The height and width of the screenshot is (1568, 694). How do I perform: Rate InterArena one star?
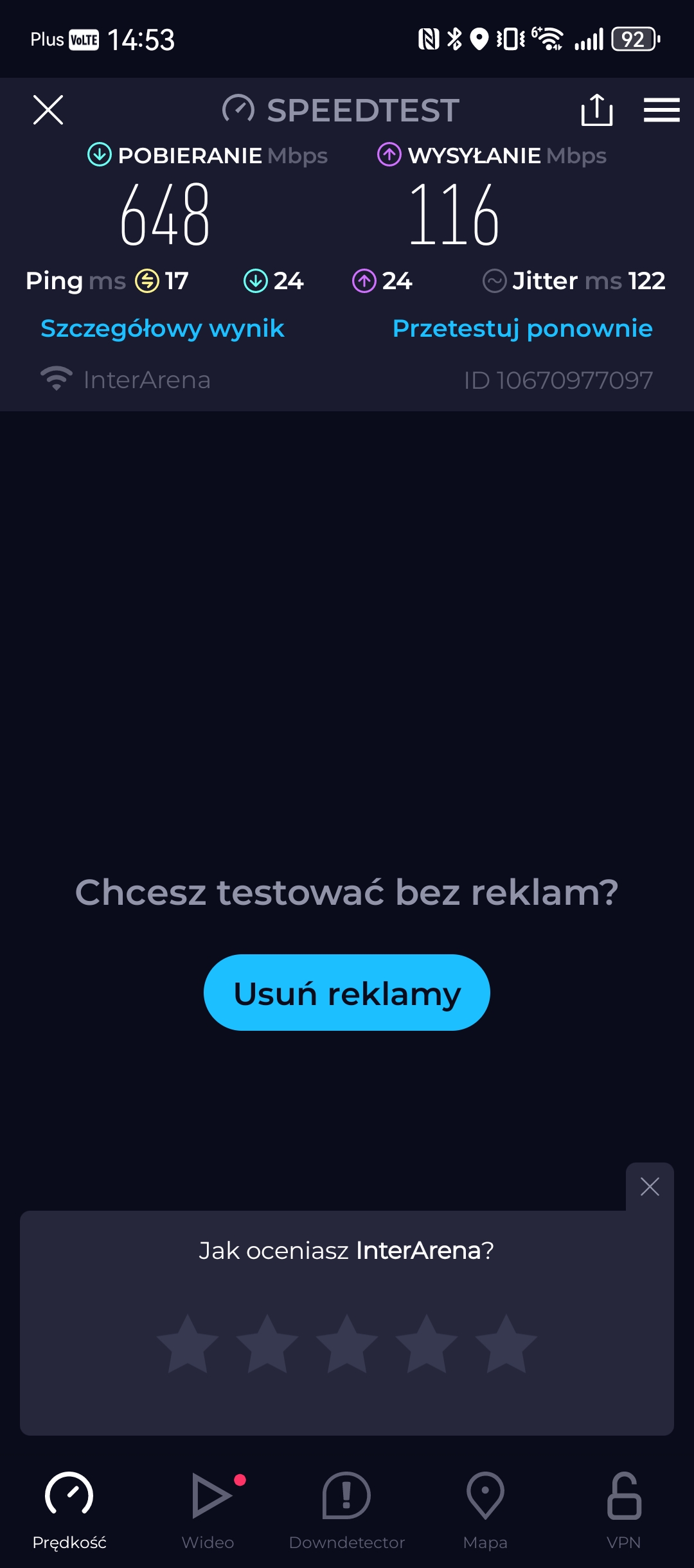pyautogui.click(x=188, y=1344)
